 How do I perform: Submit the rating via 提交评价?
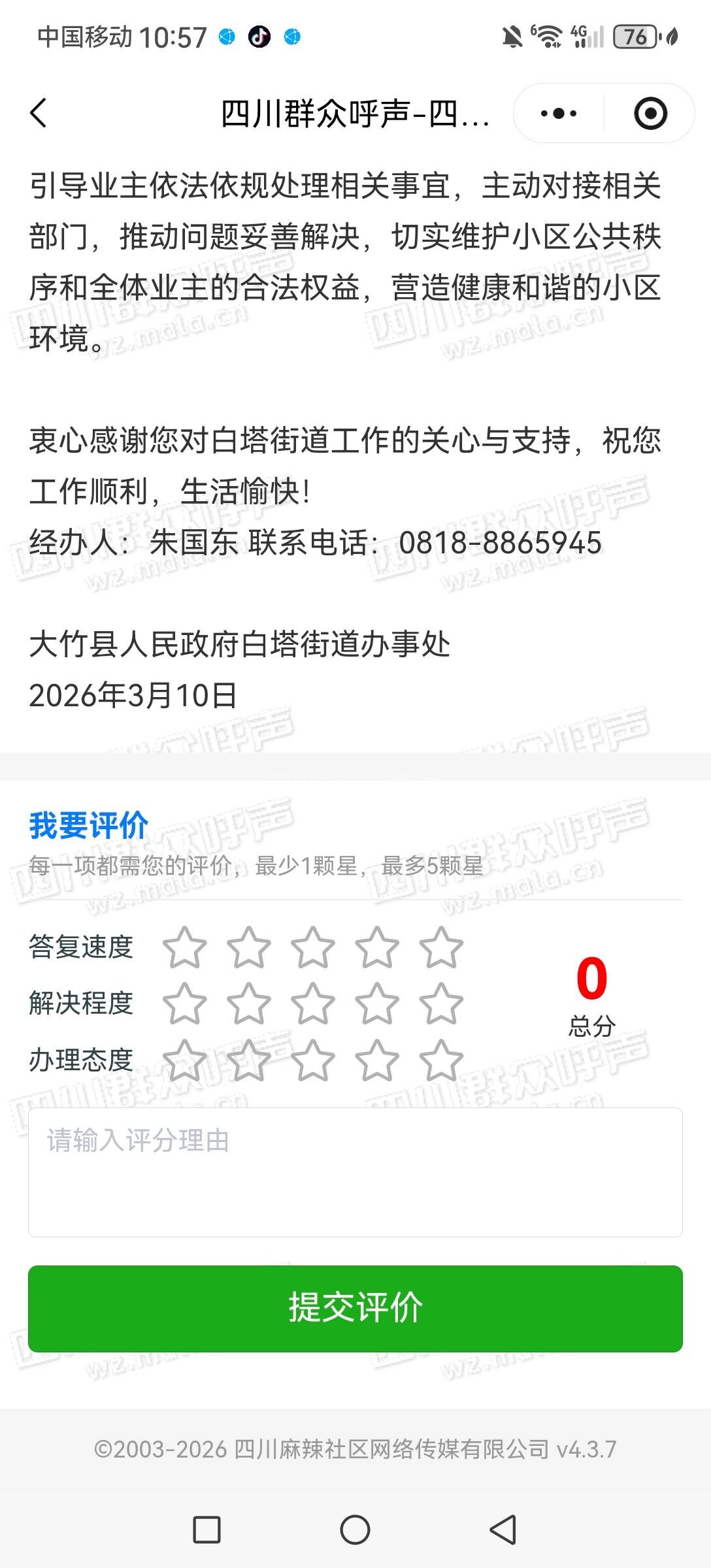[355, 1309]
